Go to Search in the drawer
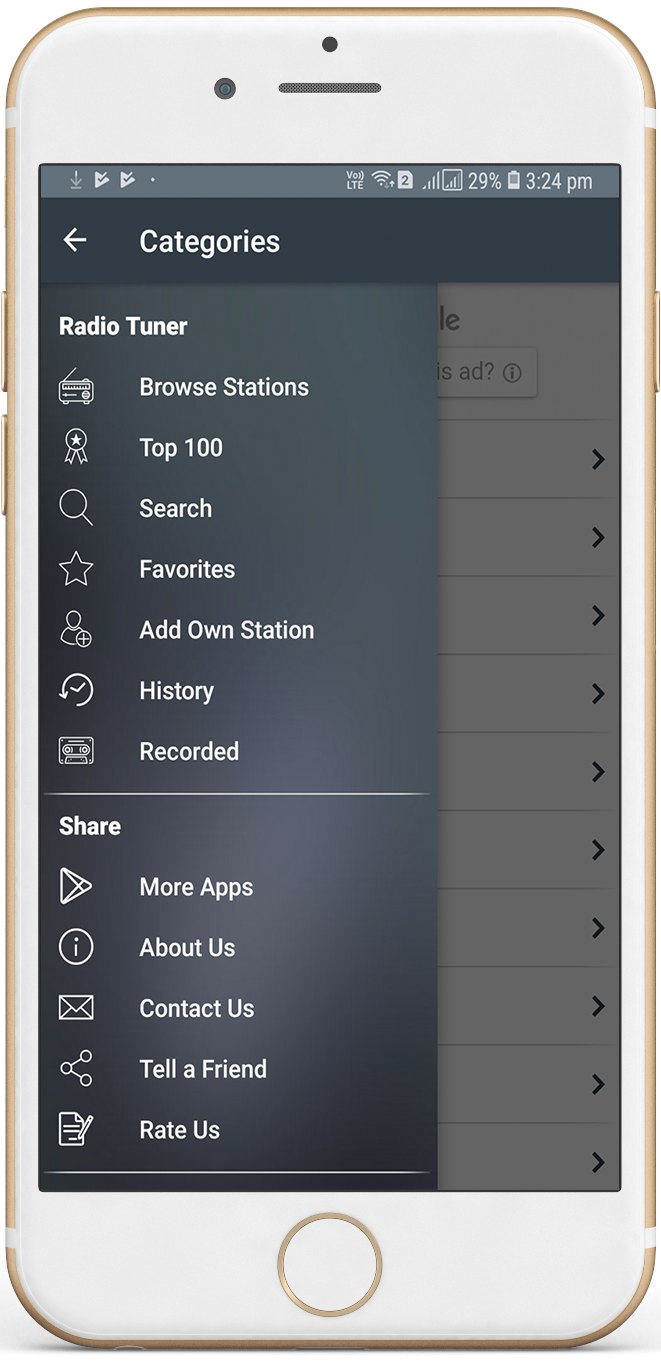Screen dimensions: 661x1362 [x=238, y=508]
